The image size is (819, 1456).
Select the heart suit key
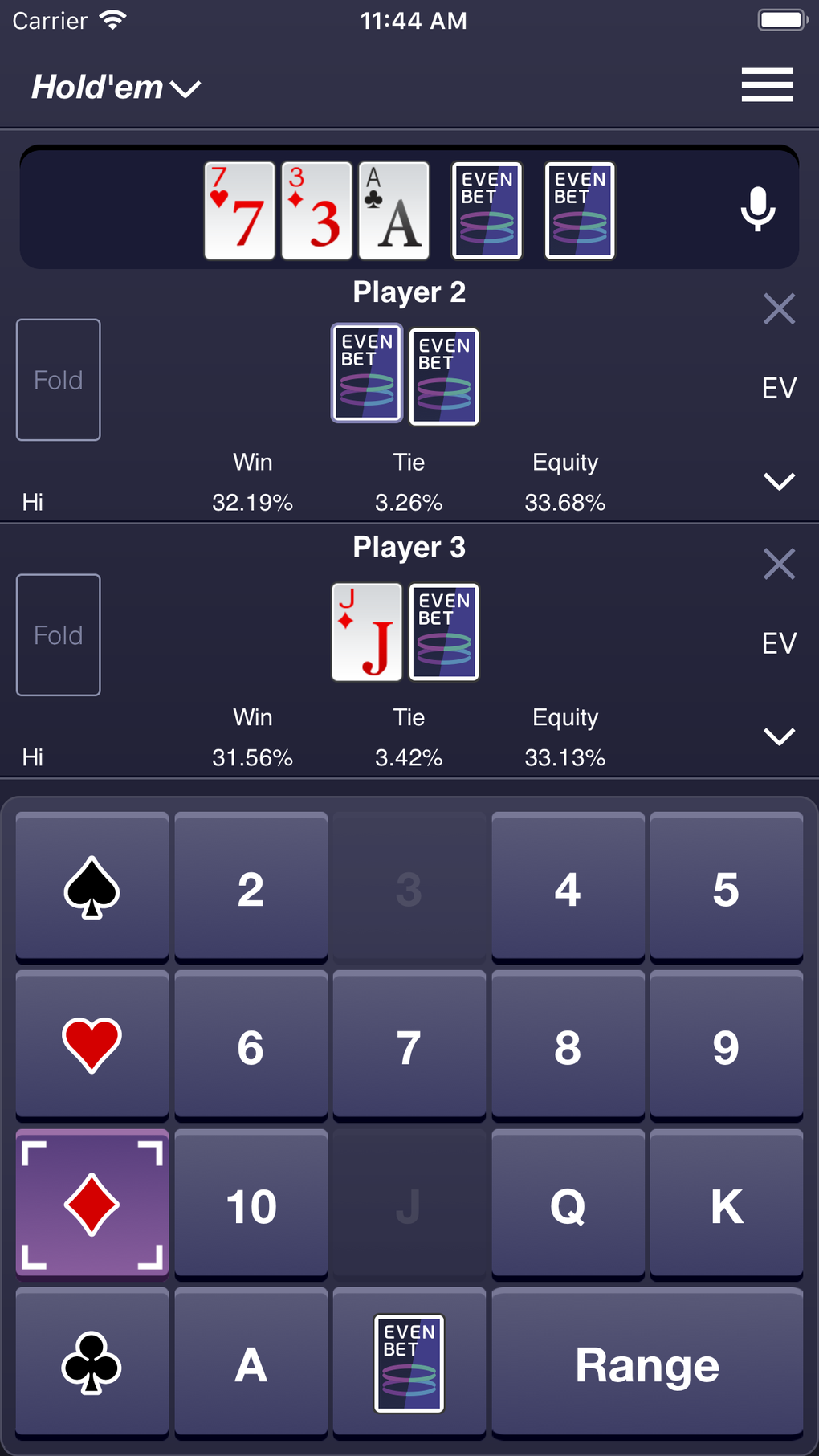[92, 1045]
